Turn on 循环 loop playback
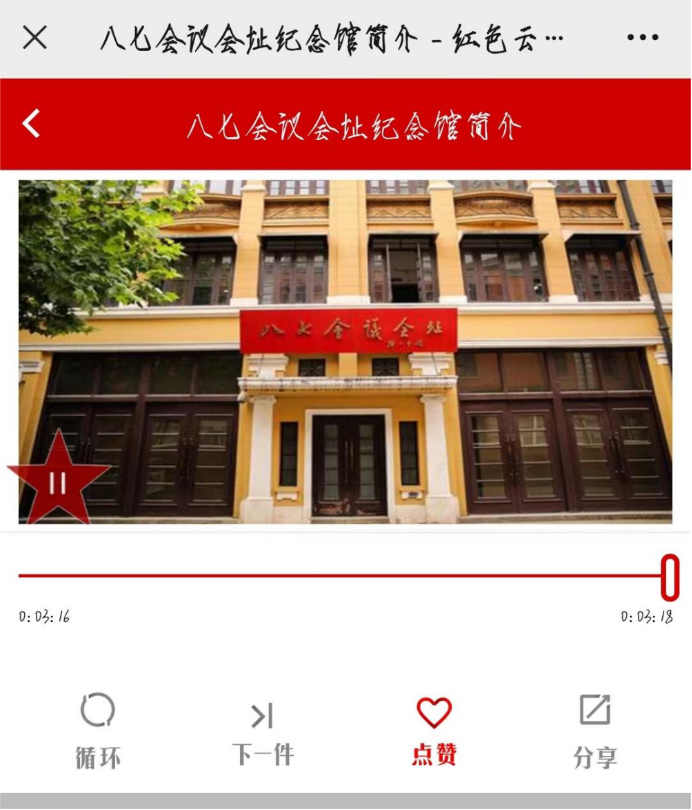692x810 pixels. pyautogui.click(x=98, y=730)
